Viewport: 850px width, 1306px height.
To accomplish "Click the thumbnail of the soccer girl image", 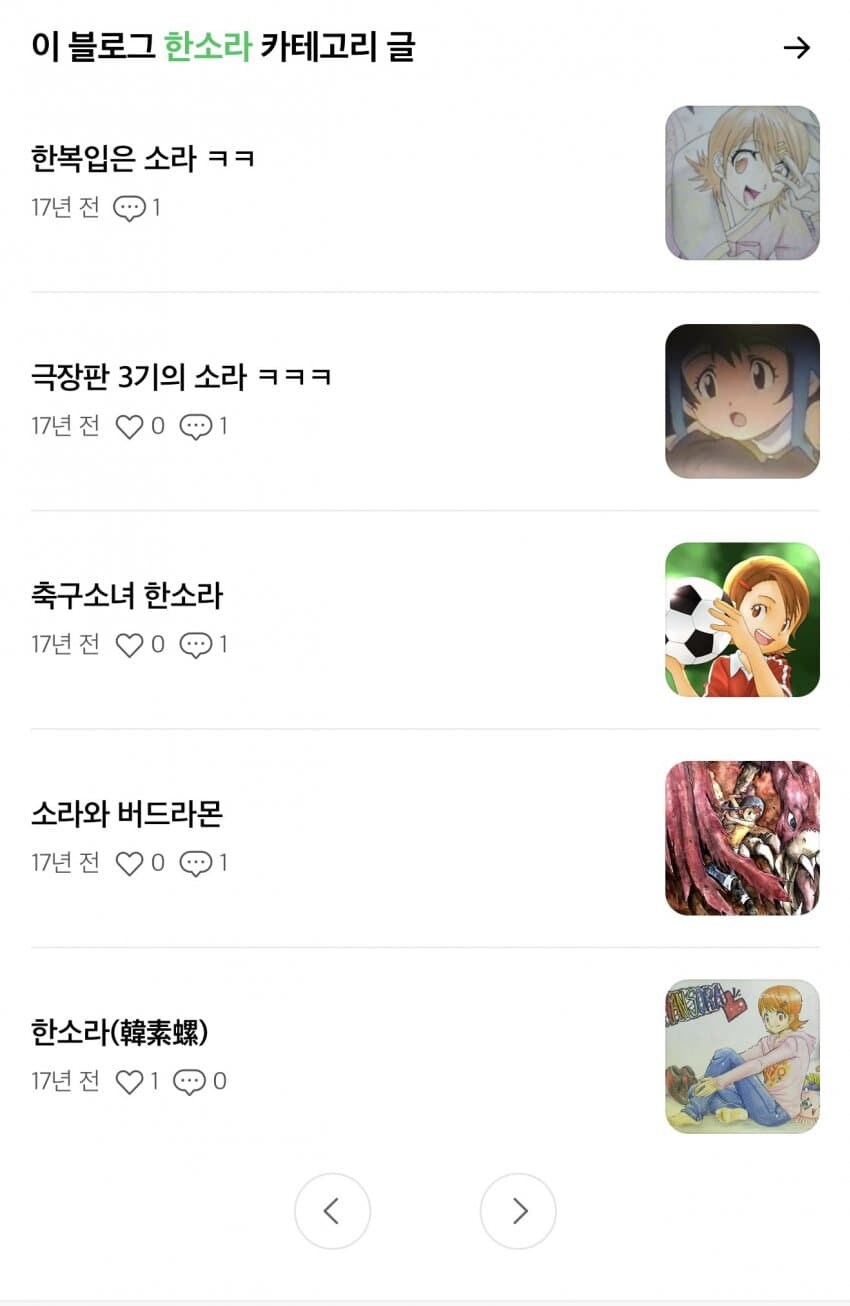I will point(740,619).
